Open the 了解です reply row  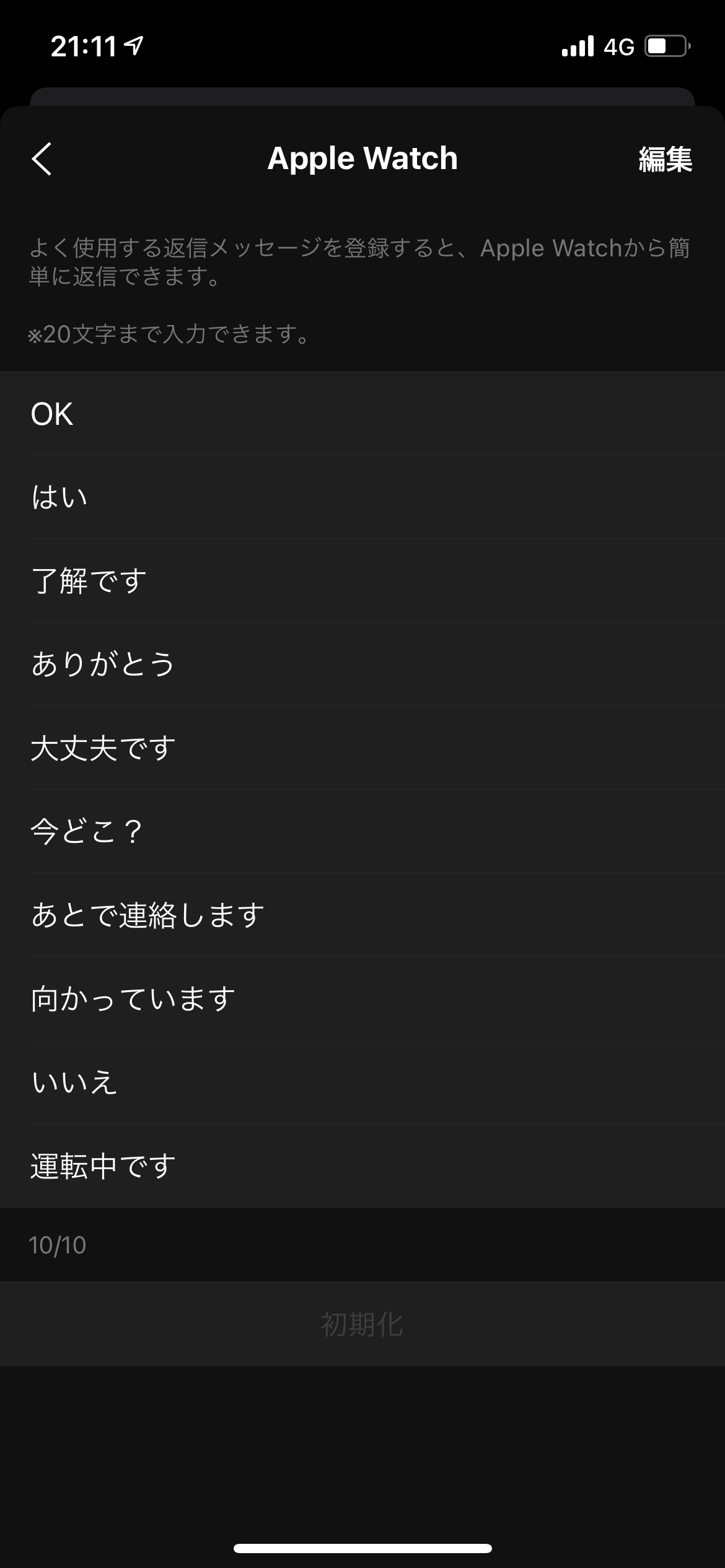(362, 581)
